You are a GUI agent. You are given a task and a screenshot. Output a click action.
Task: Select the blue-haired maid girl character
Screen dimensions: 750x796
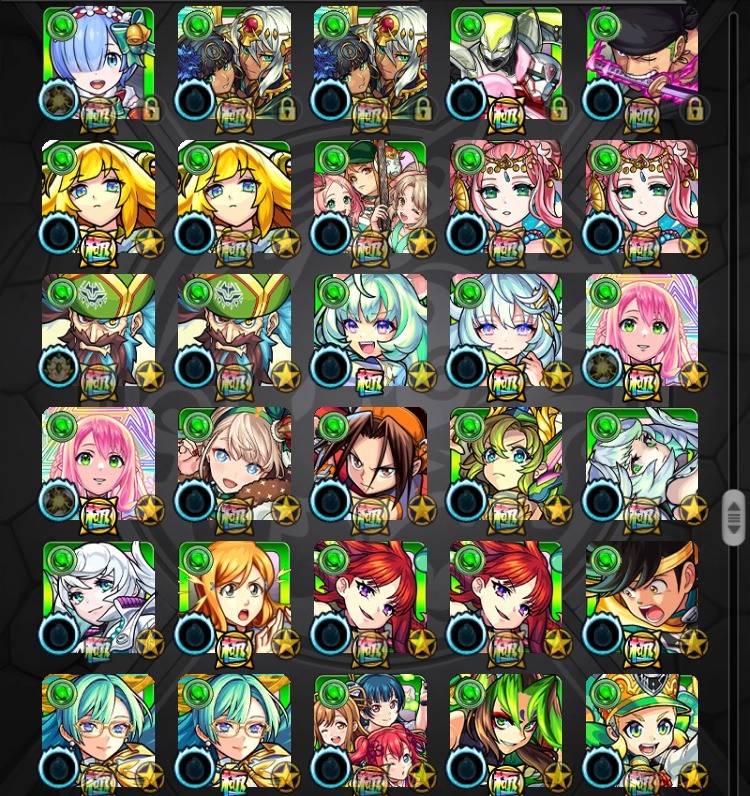[98, 62]
